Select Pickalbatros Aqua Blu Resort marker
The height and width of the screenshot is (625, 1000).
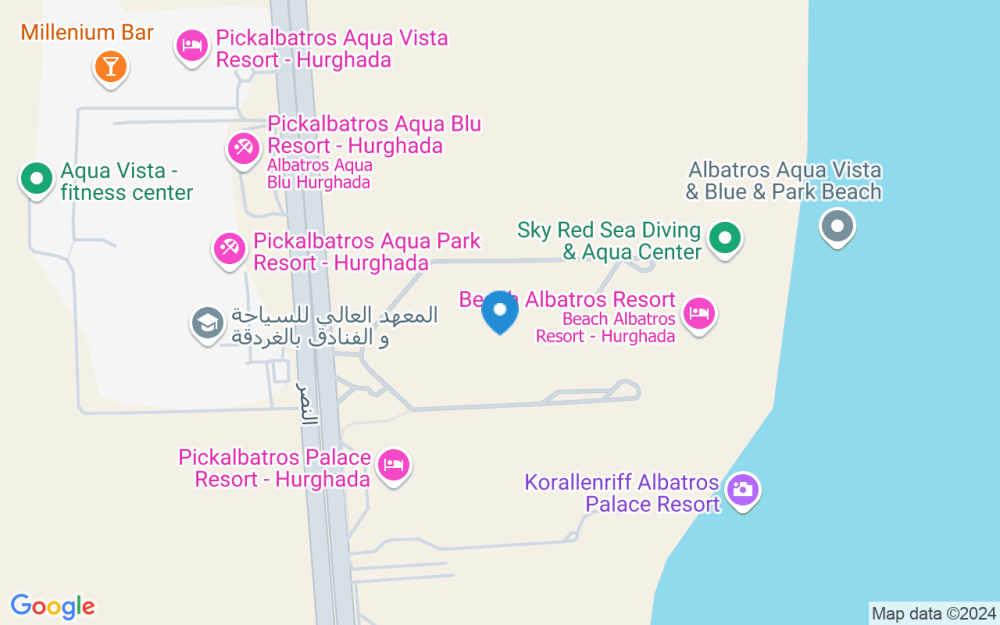pos(242,149)
